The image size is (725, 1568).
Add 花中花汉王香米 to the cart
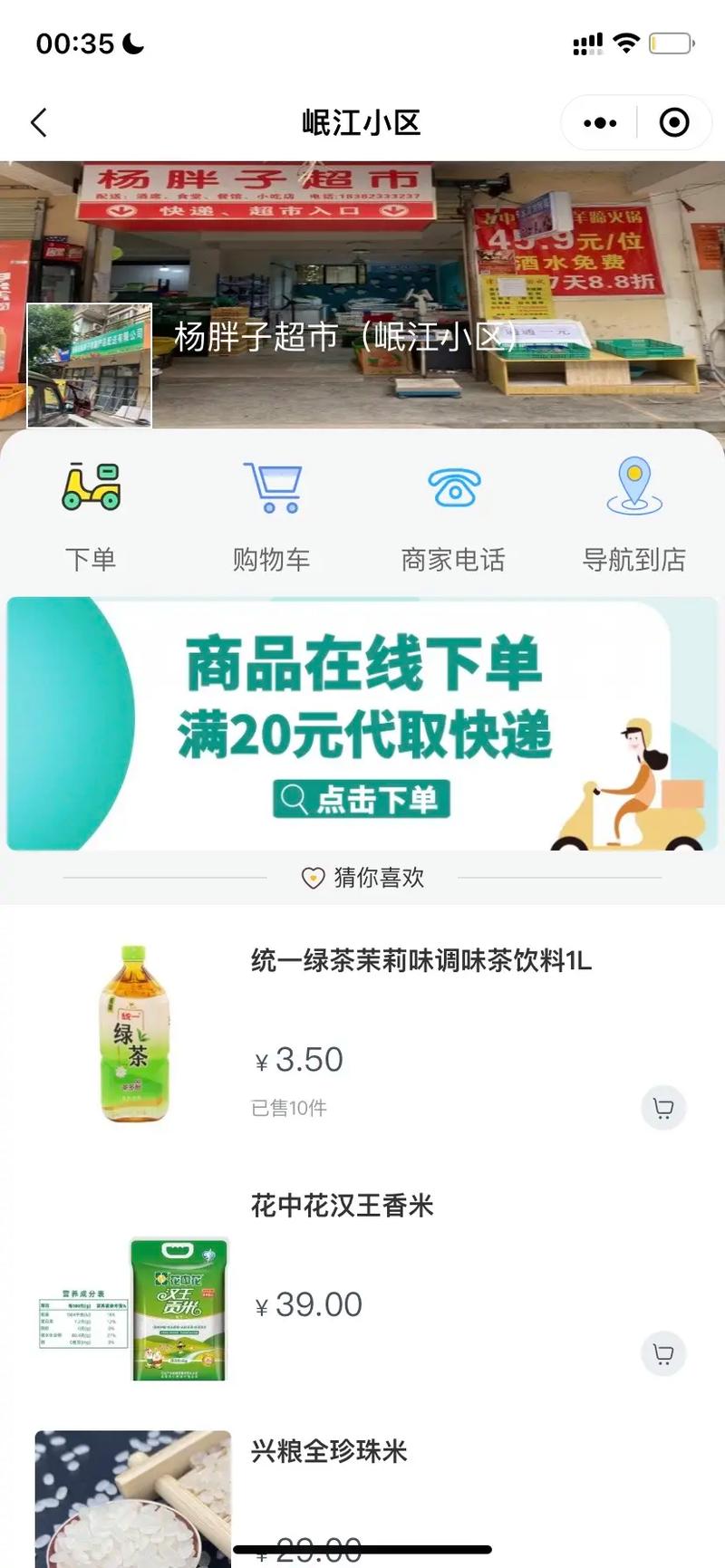[663, 1353]
